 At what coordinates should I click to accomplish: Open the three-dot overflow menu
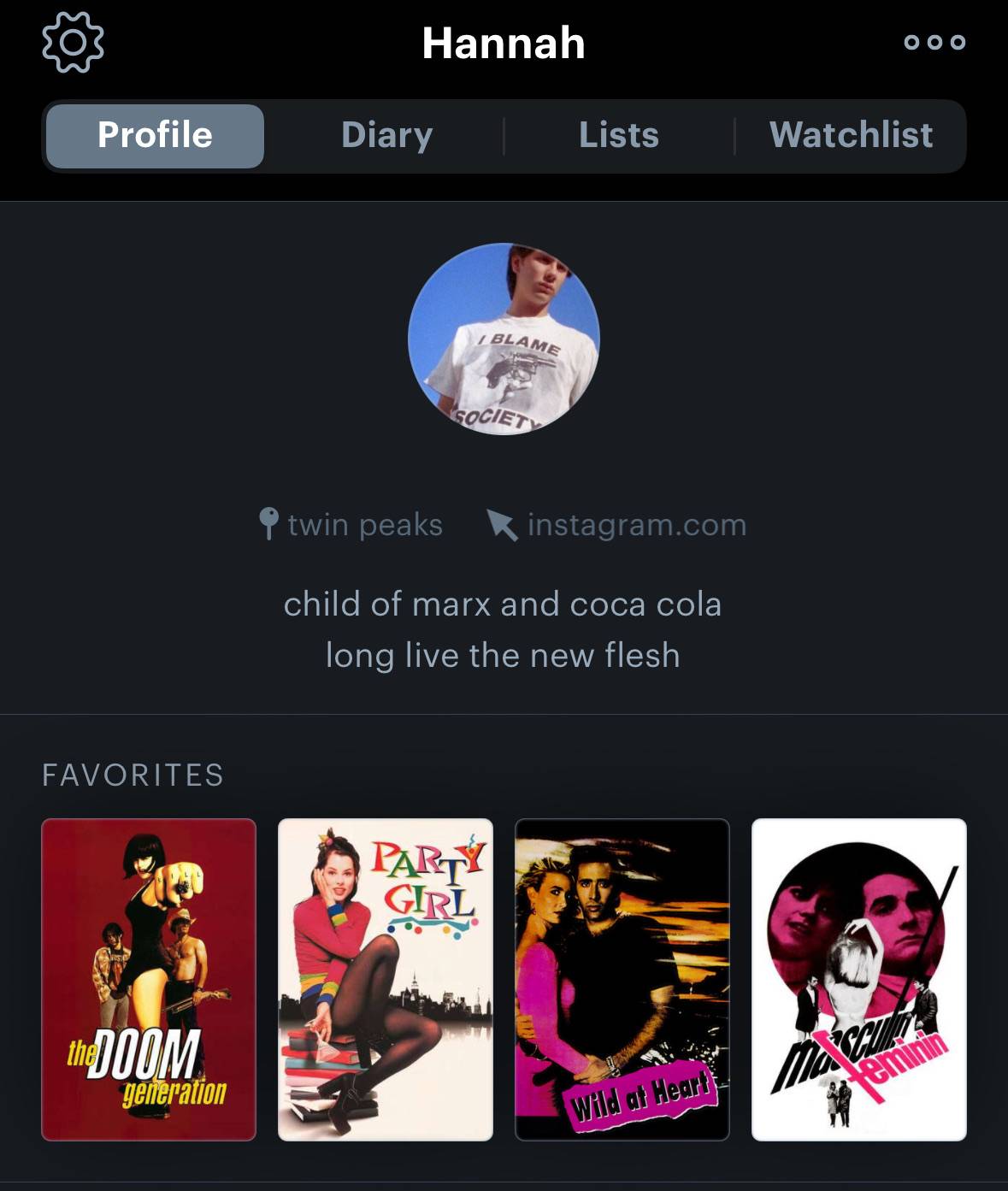pos(934,42)
